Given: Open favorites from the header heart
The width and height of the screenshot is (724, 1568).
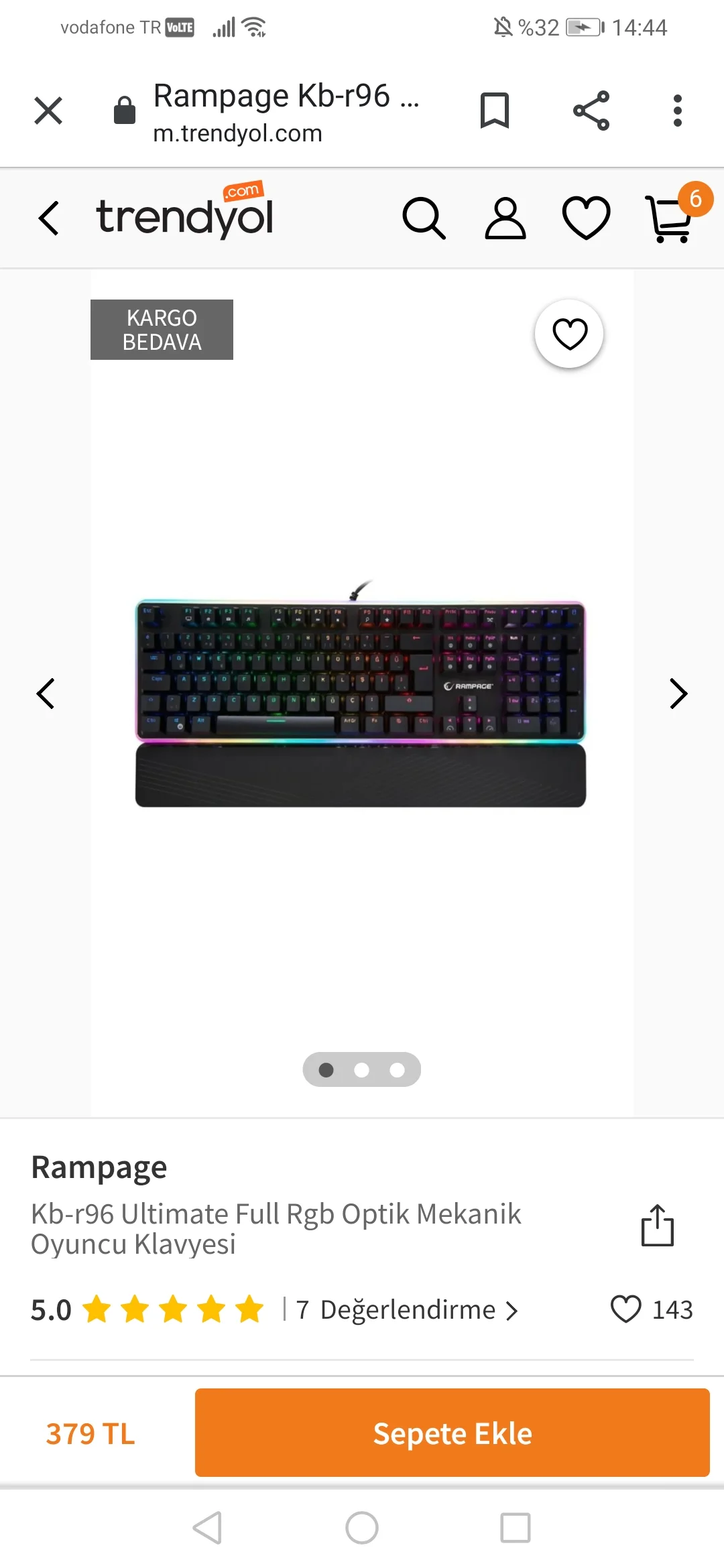Looking at the screenshot, I should 586,218.
